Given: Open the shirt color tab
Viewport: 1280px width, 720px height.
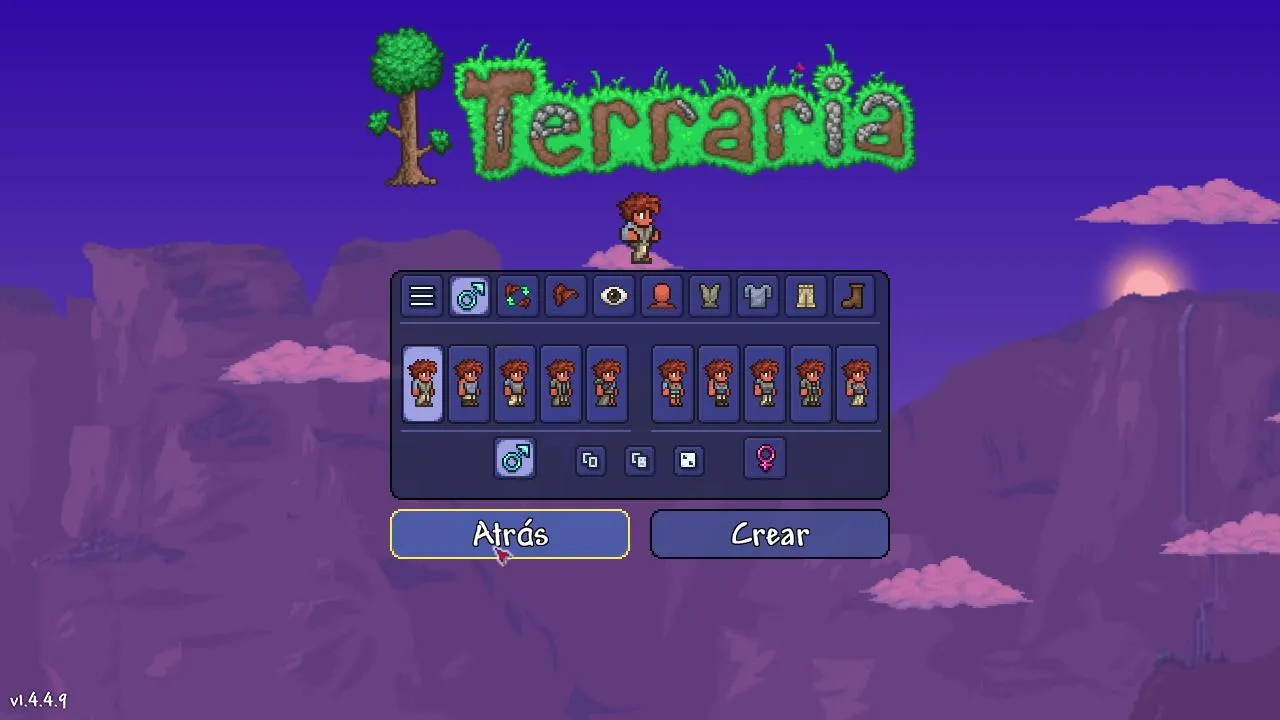Looking at the screenshot, I should [x=709, y=296].
